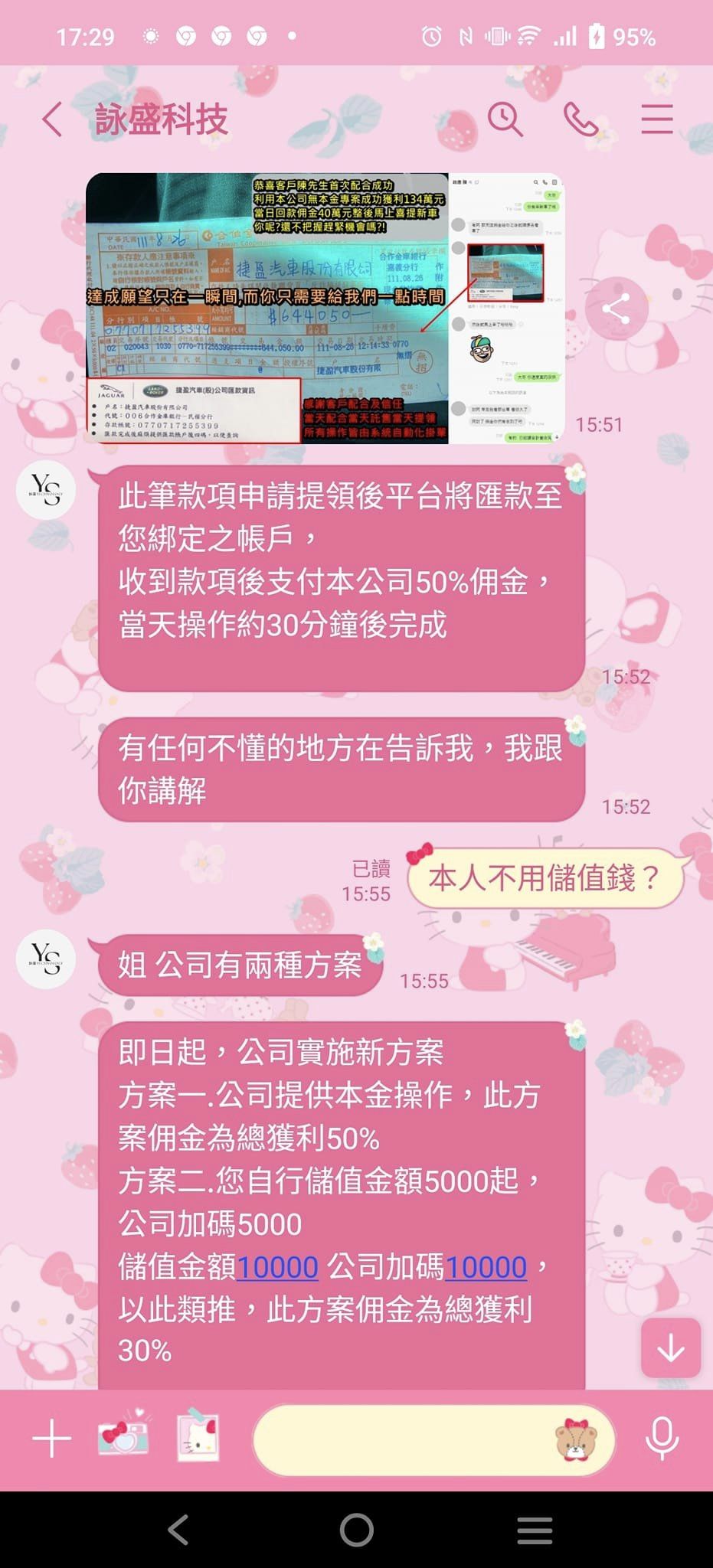The image size is (713, 1568).
Task: Open 詠盛科技's profile avatar beside the 兩種方案 message
Action: click(46, 959)
